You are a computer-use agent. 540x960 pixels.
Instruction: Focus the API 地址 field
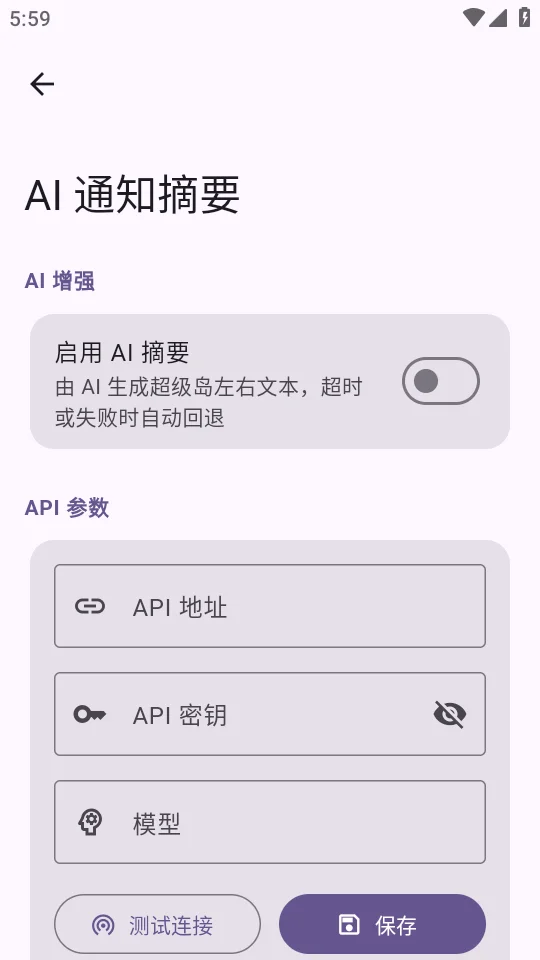tap(270, 606)
